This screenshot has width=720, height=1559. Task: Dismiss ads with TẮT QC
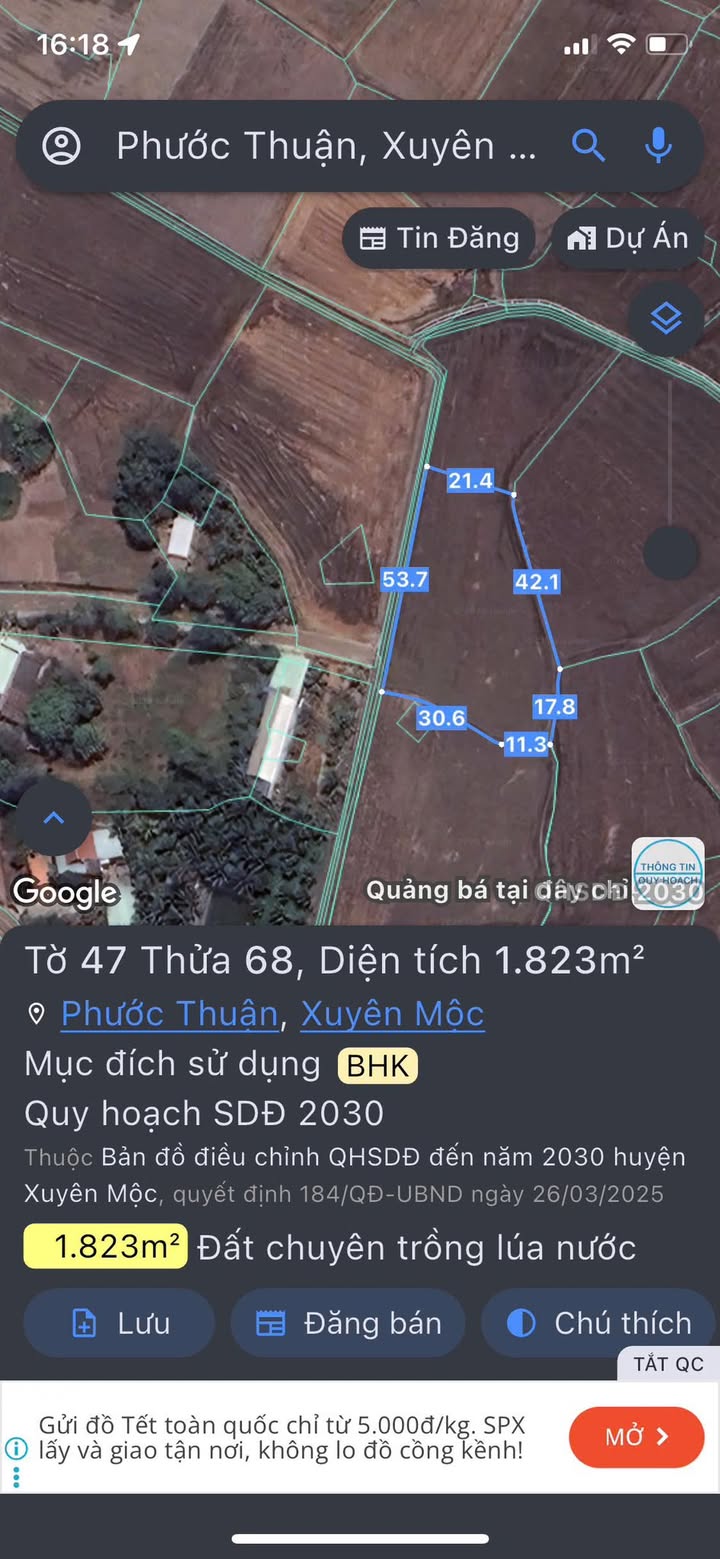668,1364
